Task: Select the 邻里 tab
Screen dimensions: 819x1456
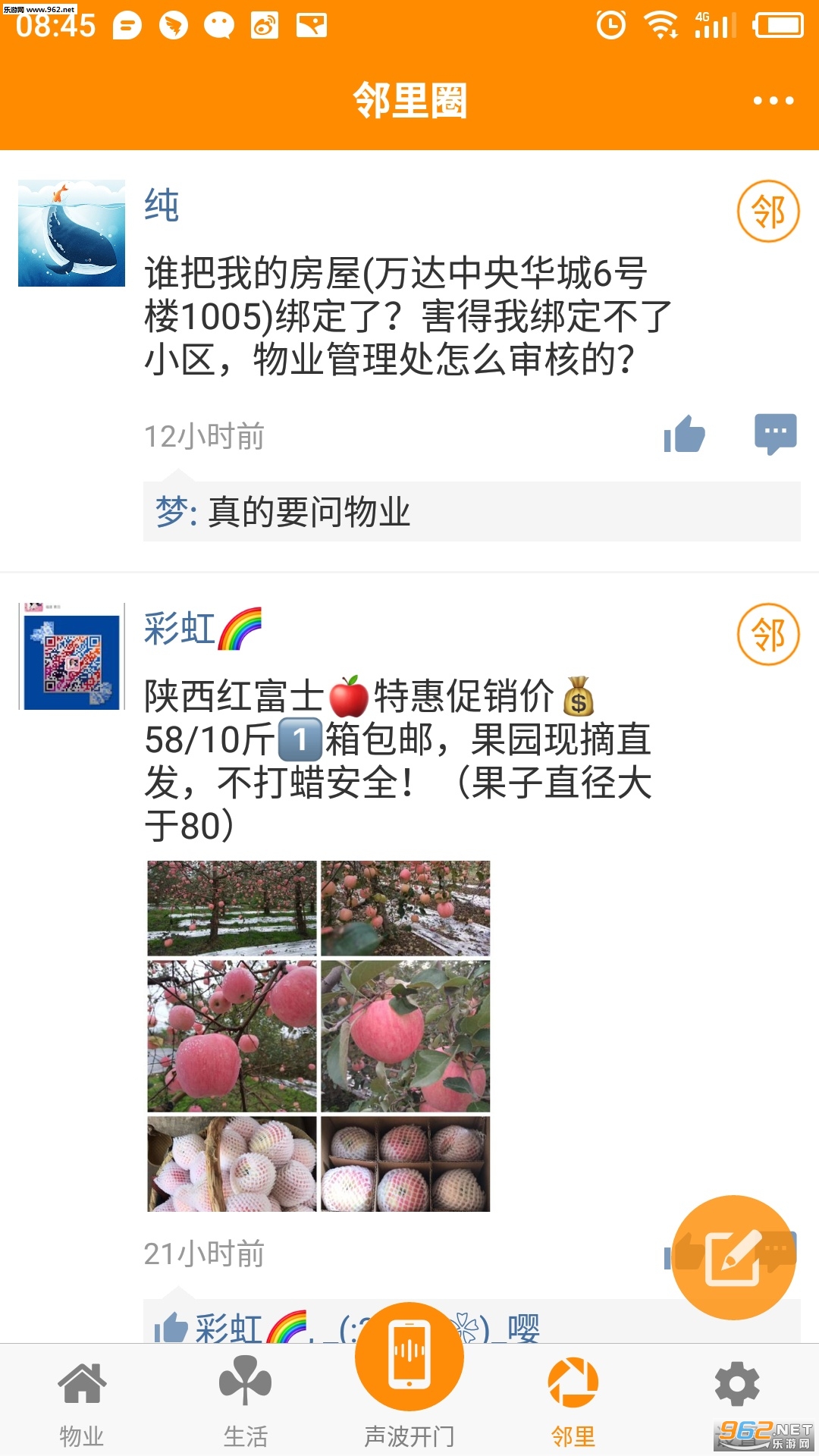Action: pos(573,1402)
